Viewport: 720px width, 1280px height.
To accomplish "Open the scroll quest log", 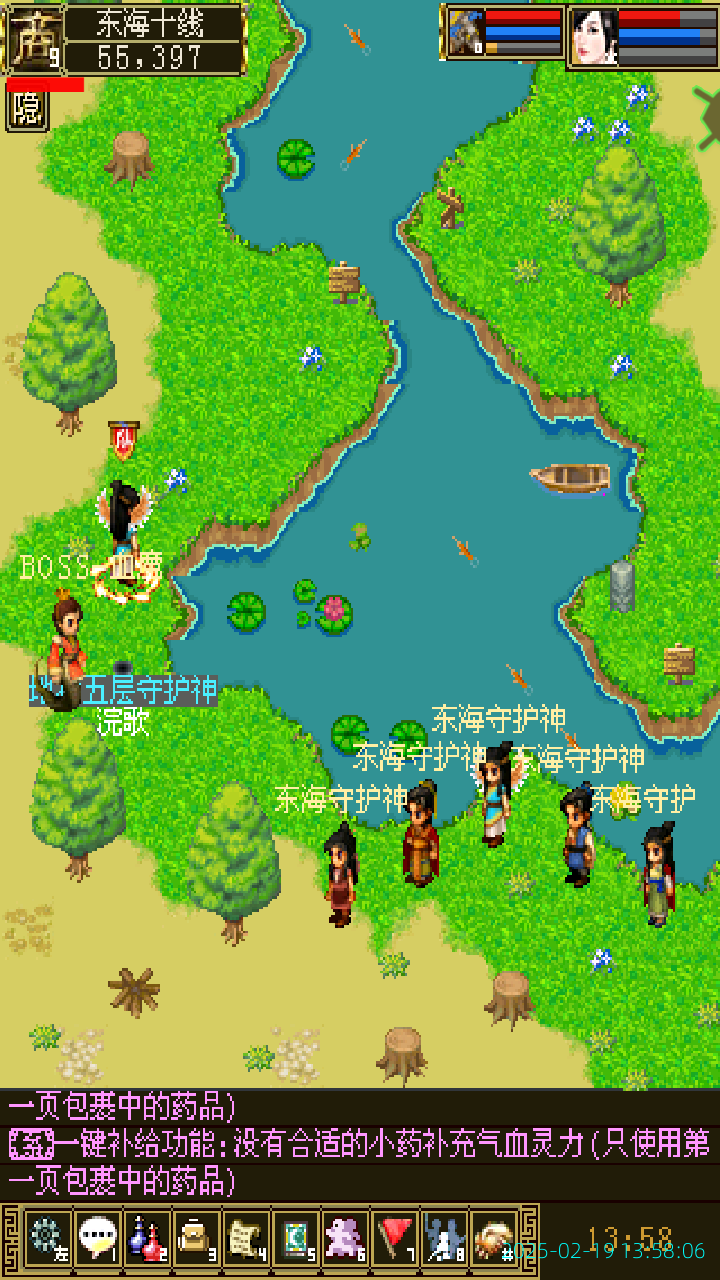I will pyautogui.click(x=246, y=1237).
